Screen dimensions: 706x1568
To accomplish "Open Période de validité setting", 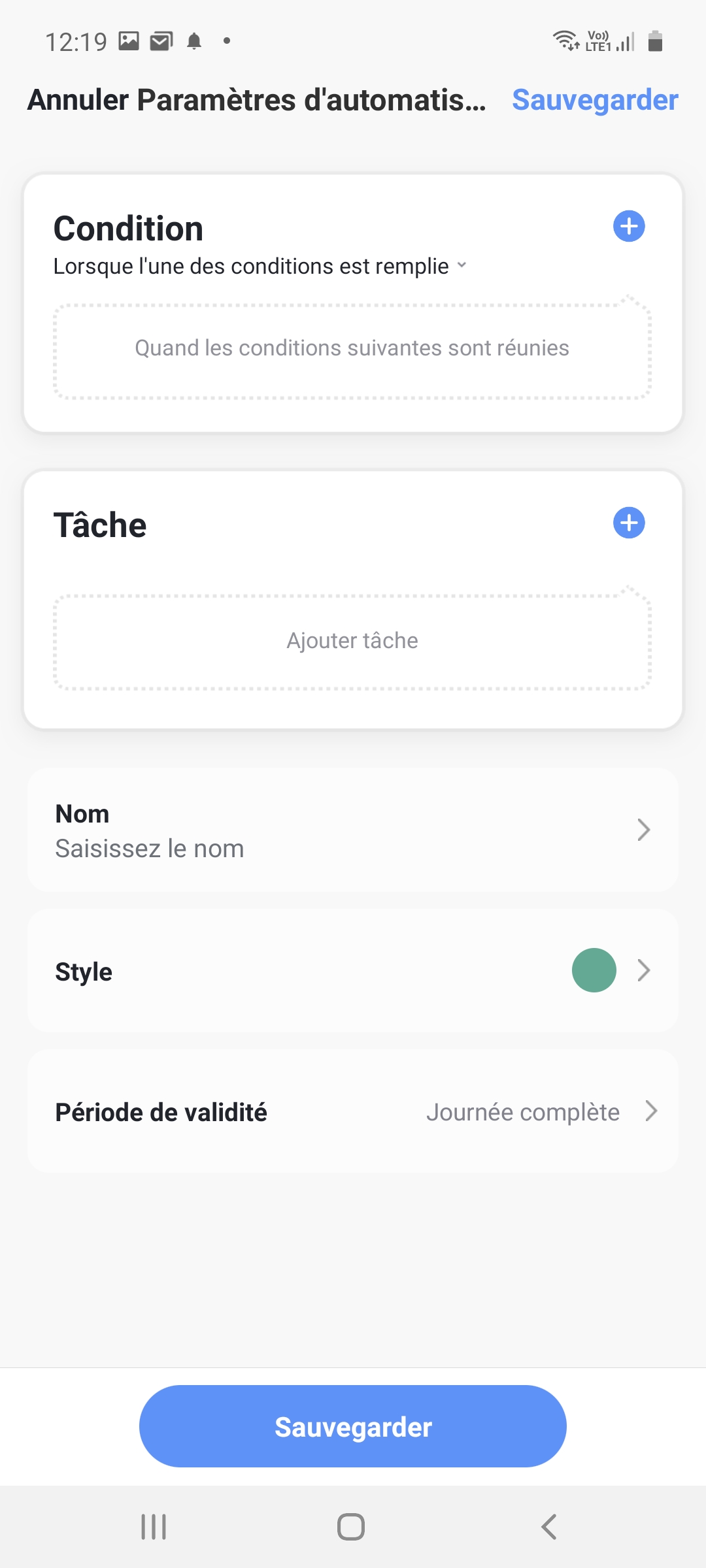I will tap(353, 1111).
